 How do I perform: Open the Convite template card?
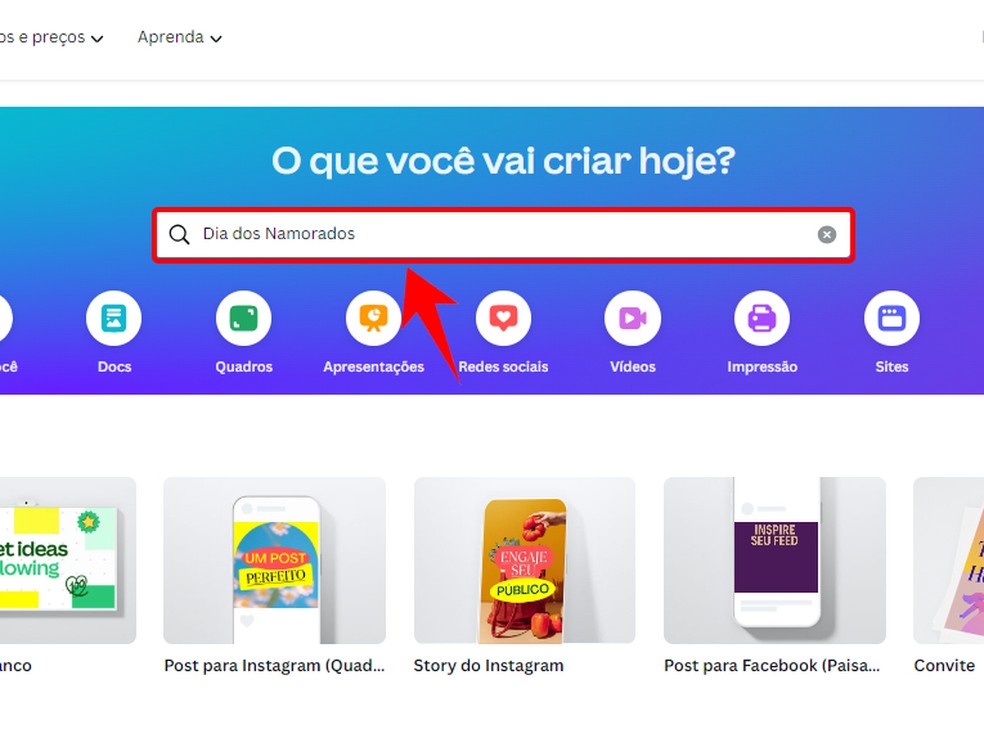coord(950,560)
